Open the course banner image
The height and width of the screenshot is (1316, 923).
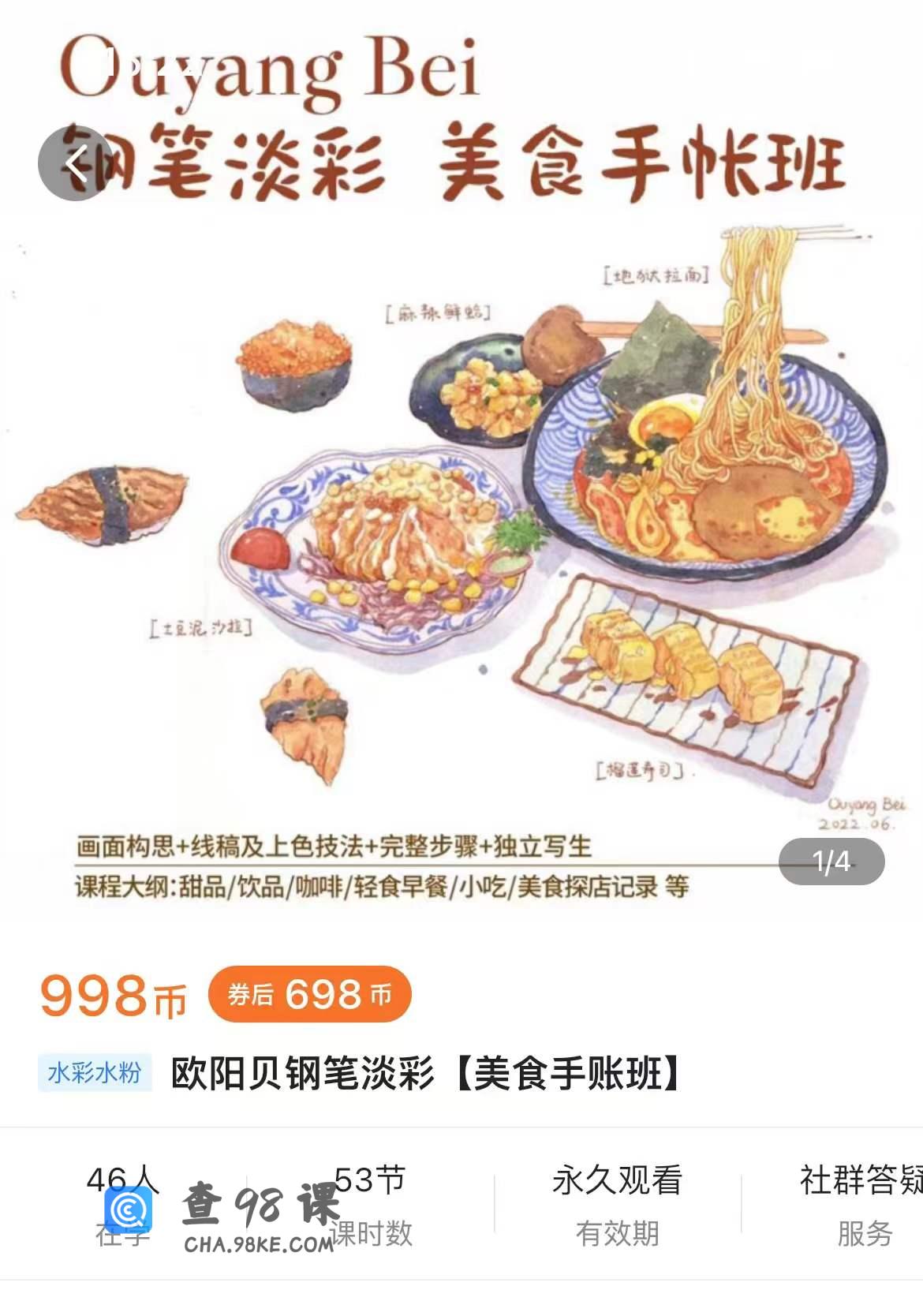[x=461, y=505]
